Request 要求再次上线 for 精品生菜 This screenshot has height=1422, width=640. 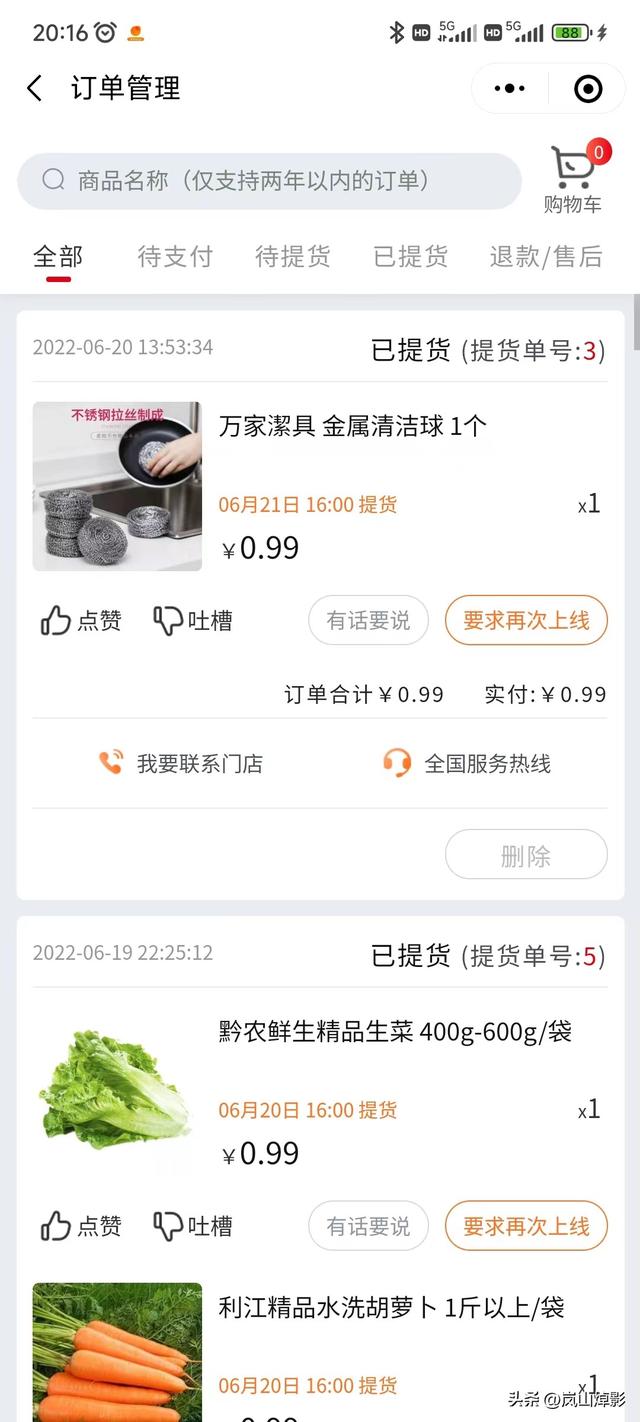(x=526, y=1226)
